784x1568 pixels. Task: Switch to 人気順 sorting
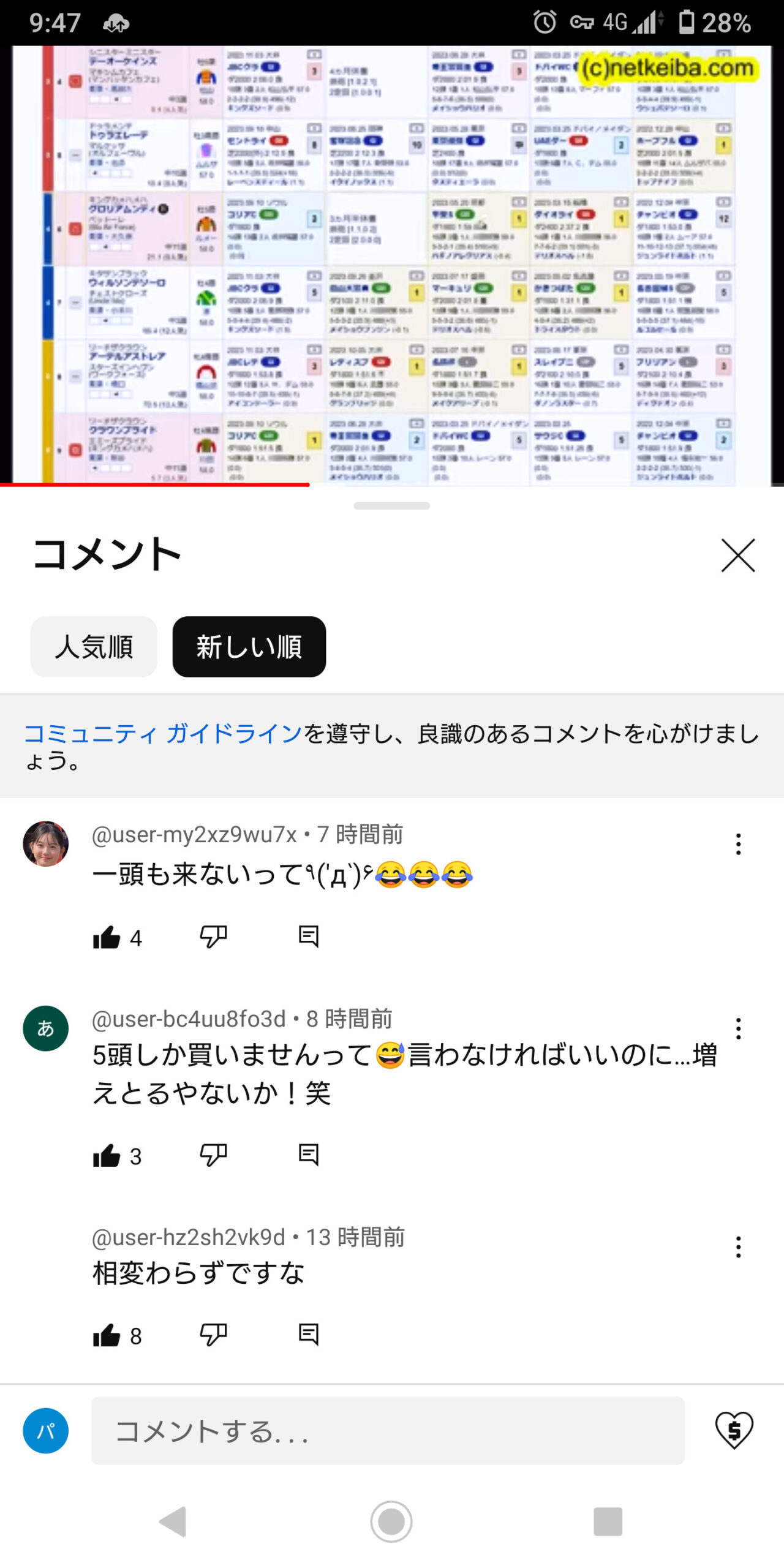click(94, 647)
